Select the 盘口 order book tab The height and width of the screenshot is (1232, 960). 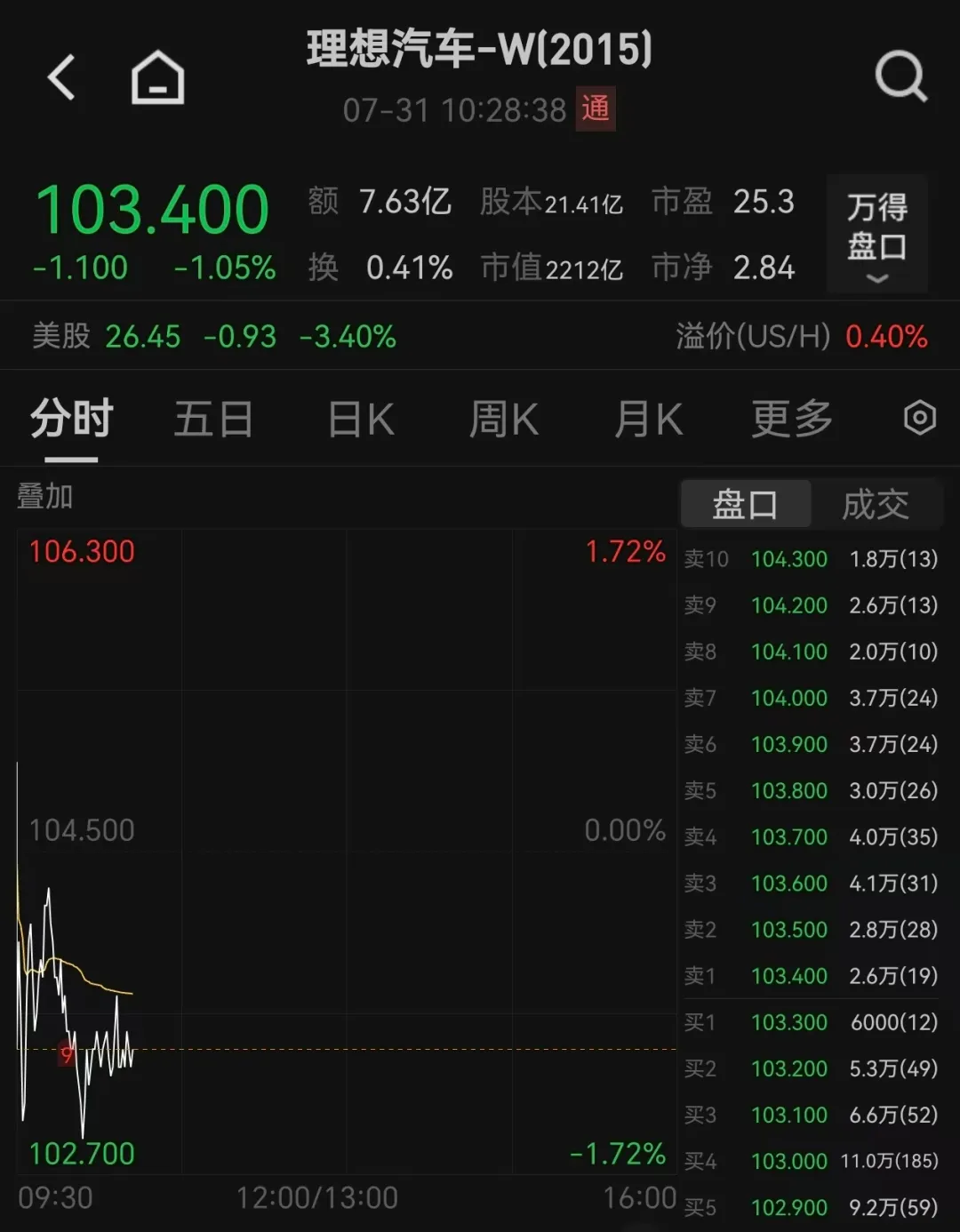tap(746, 505)
